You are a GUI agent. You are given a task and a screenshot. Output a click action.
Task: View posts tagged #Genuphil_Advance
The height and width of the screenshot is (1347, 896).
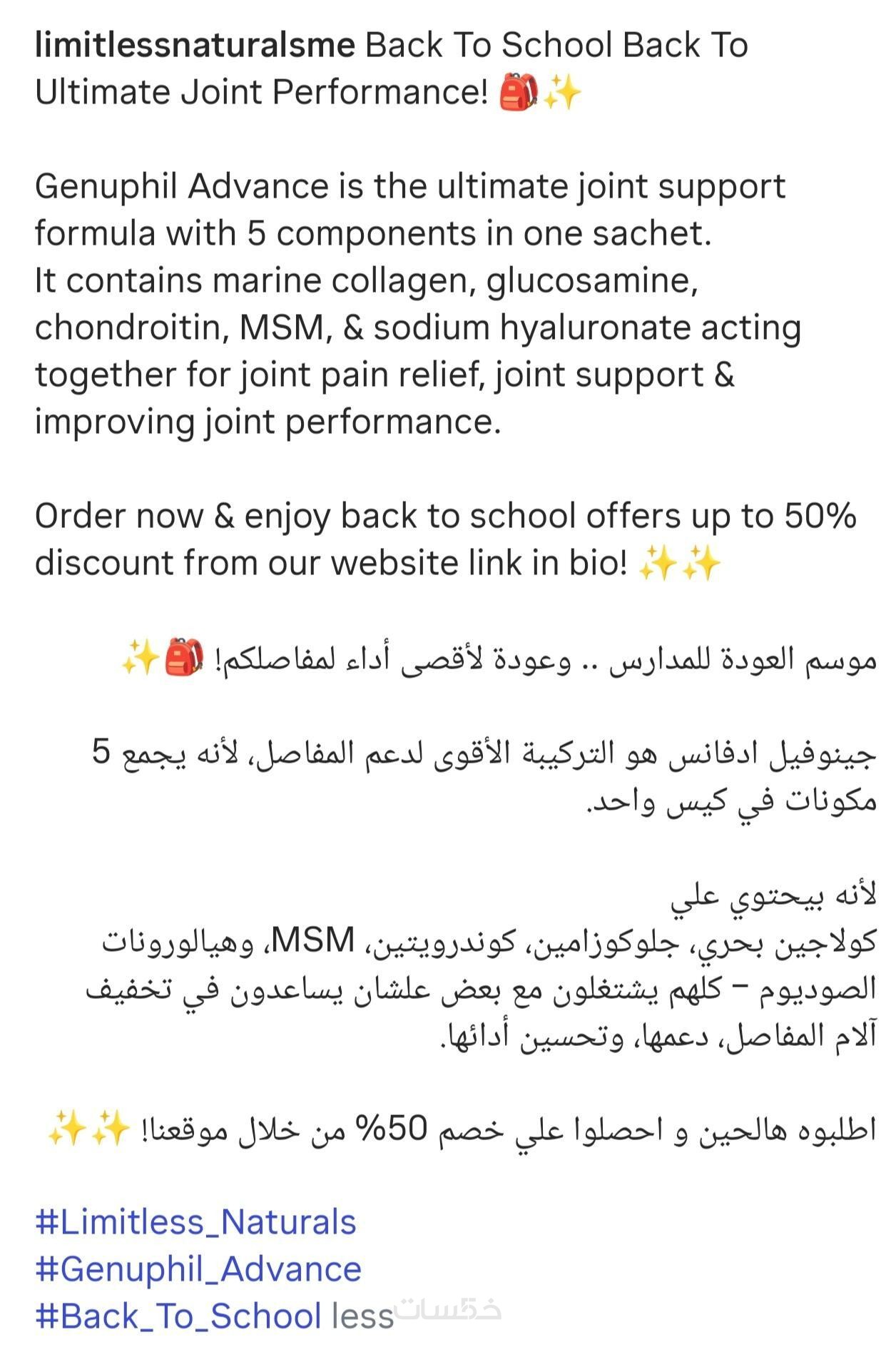(x=198, y=1269)
